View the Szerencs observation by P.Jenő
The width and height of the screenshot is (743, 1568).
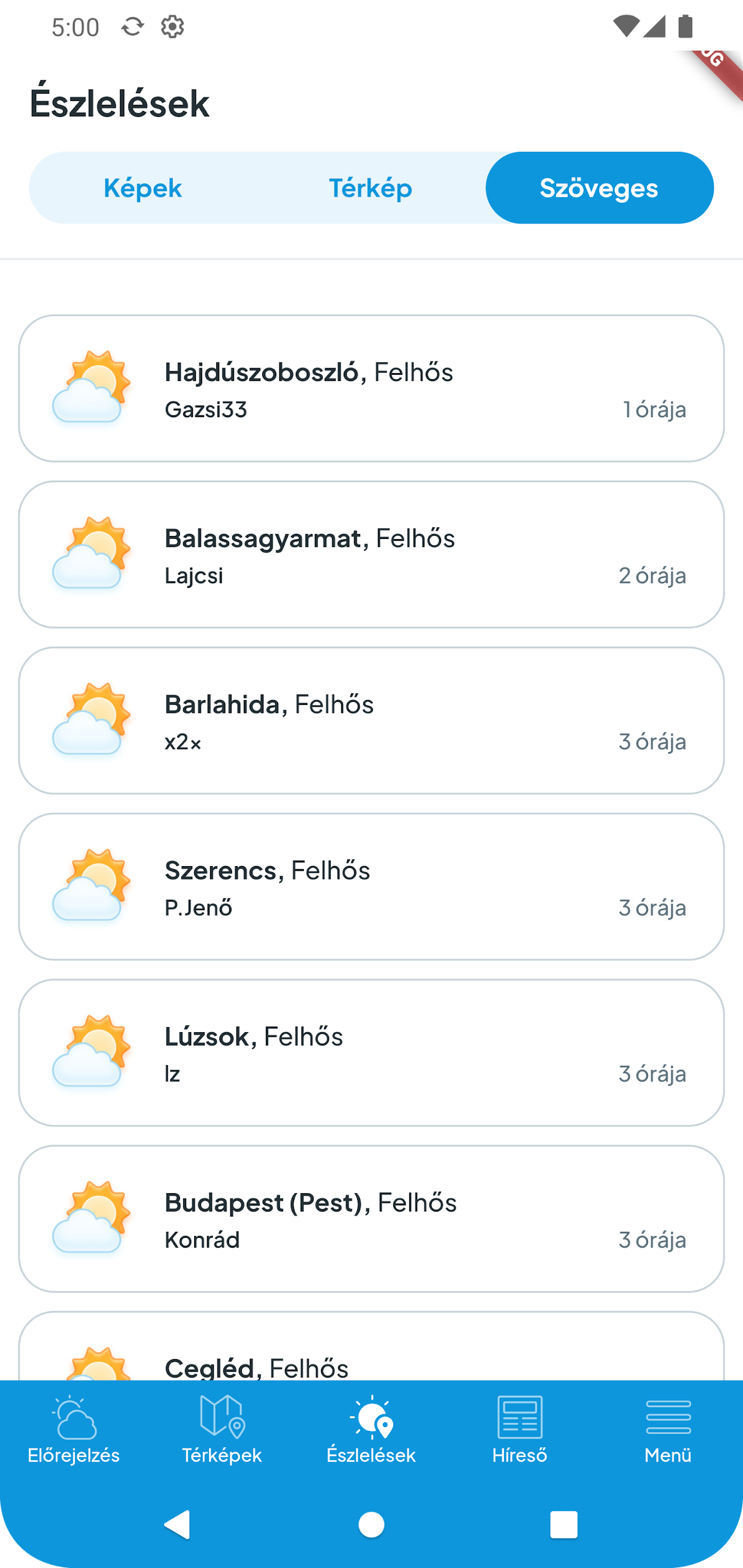click(x=371, y=886)
